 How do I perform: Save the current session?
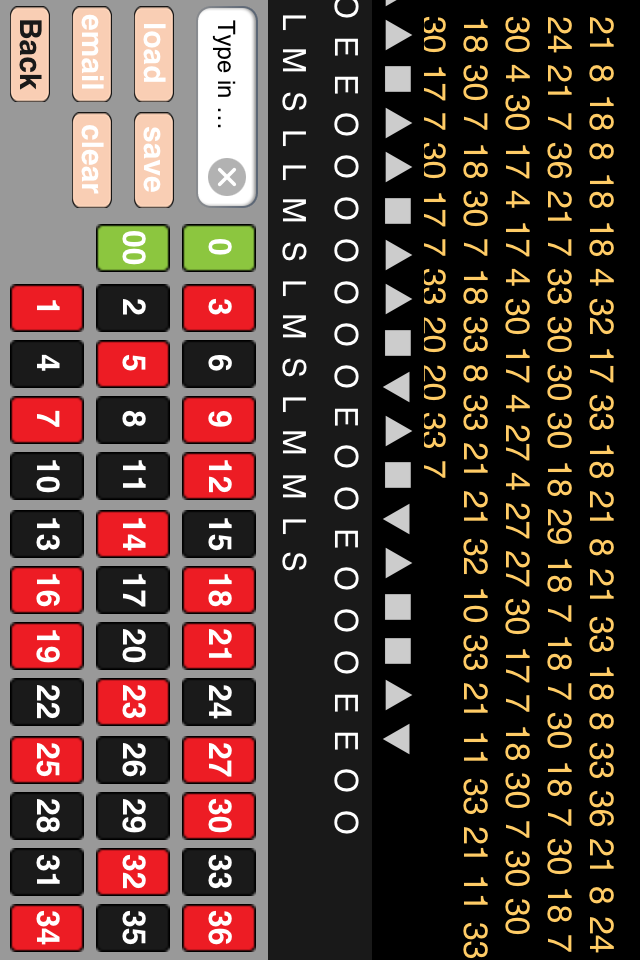point(154,160)
